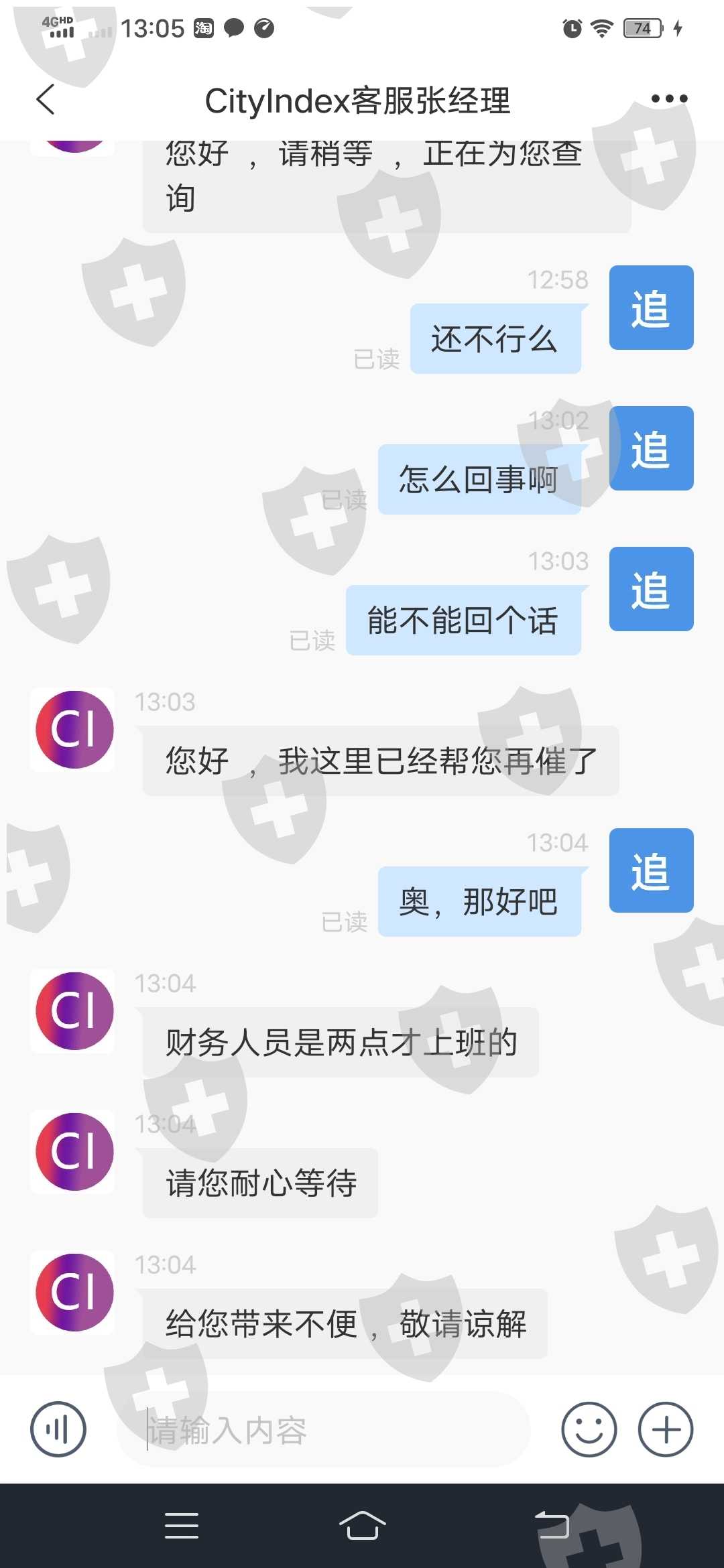Go back from the CityIndex chat

(45, 100)
